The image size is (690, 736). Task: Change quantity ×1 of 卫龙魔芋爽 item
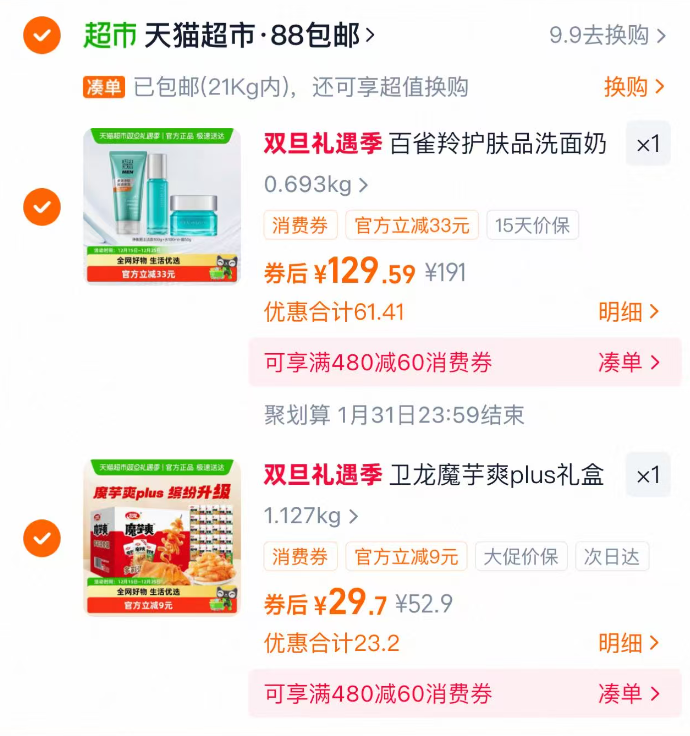648,475
